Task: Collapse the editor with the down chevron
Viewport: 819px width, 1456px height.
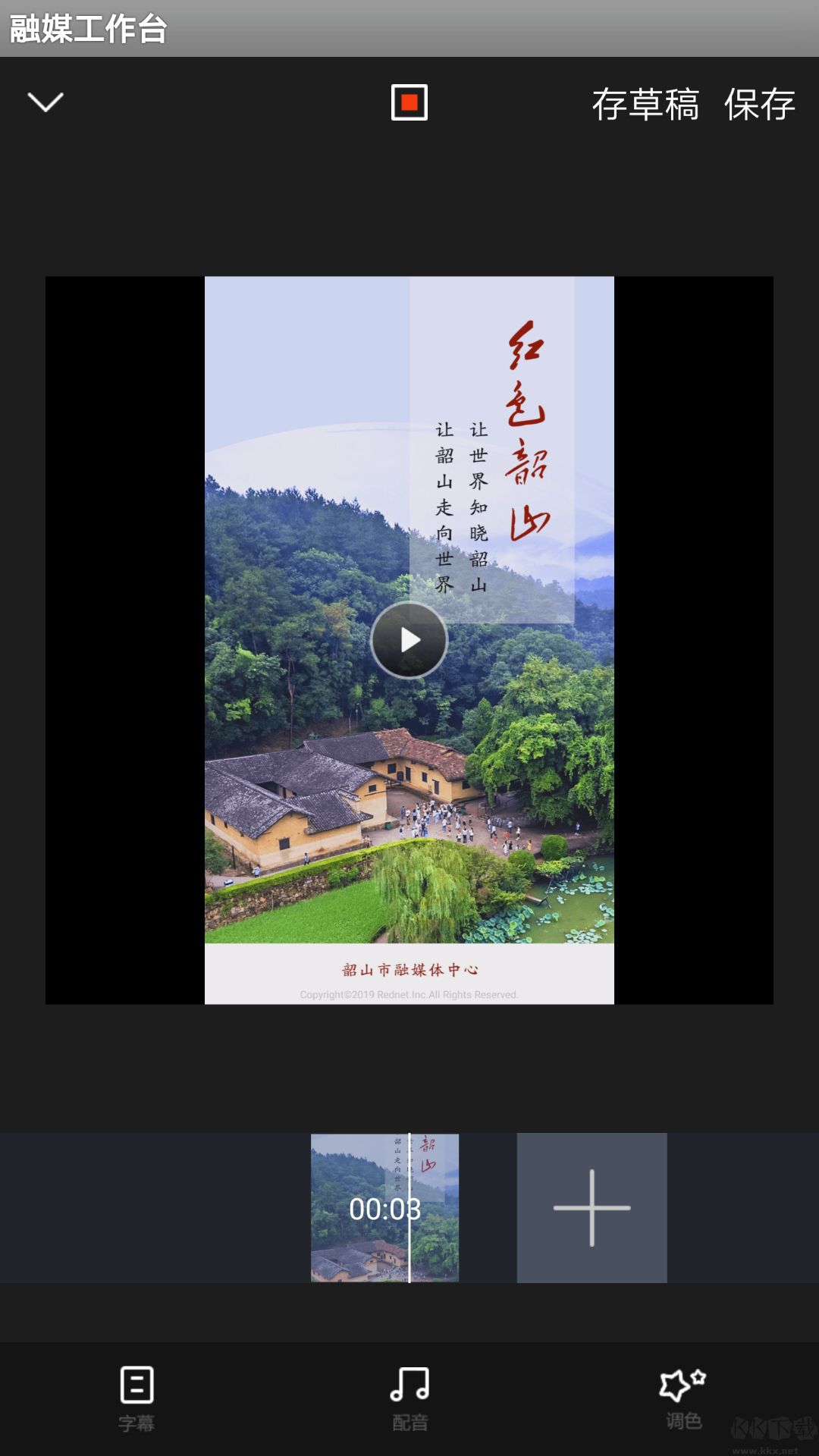Action: (x=45, y=102)
